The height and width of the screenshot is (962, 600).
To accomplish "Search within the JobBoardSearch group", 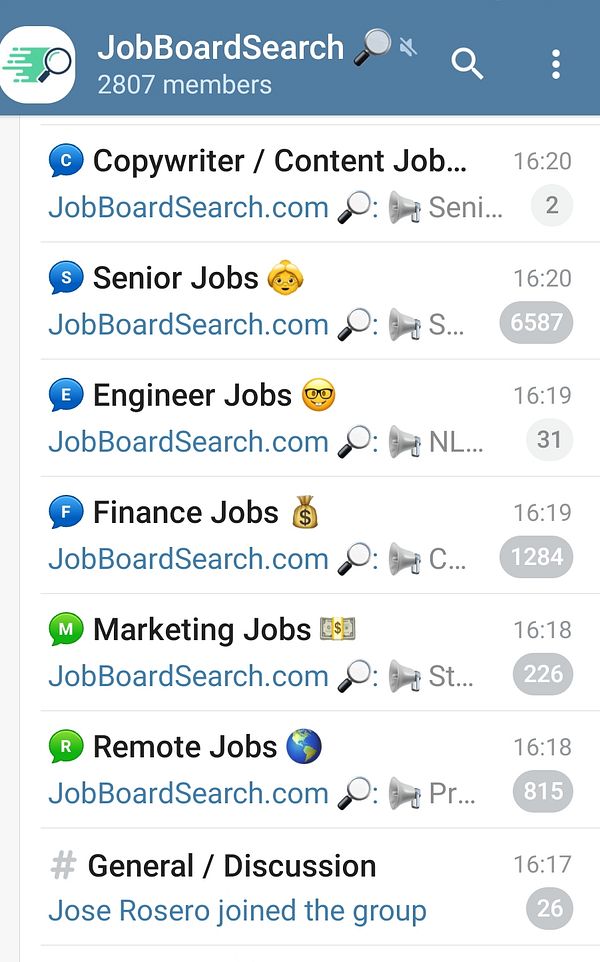I will coord(467,64).
